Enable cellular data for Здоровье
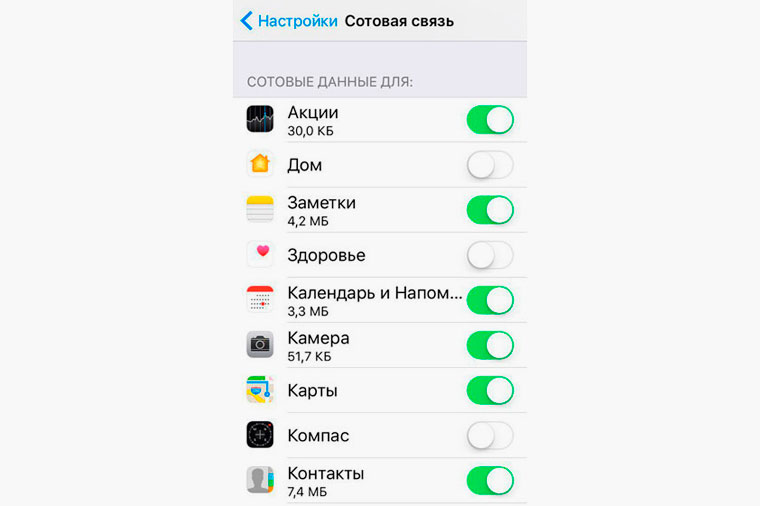Screen dimensions: 760x506 (490, 255)
